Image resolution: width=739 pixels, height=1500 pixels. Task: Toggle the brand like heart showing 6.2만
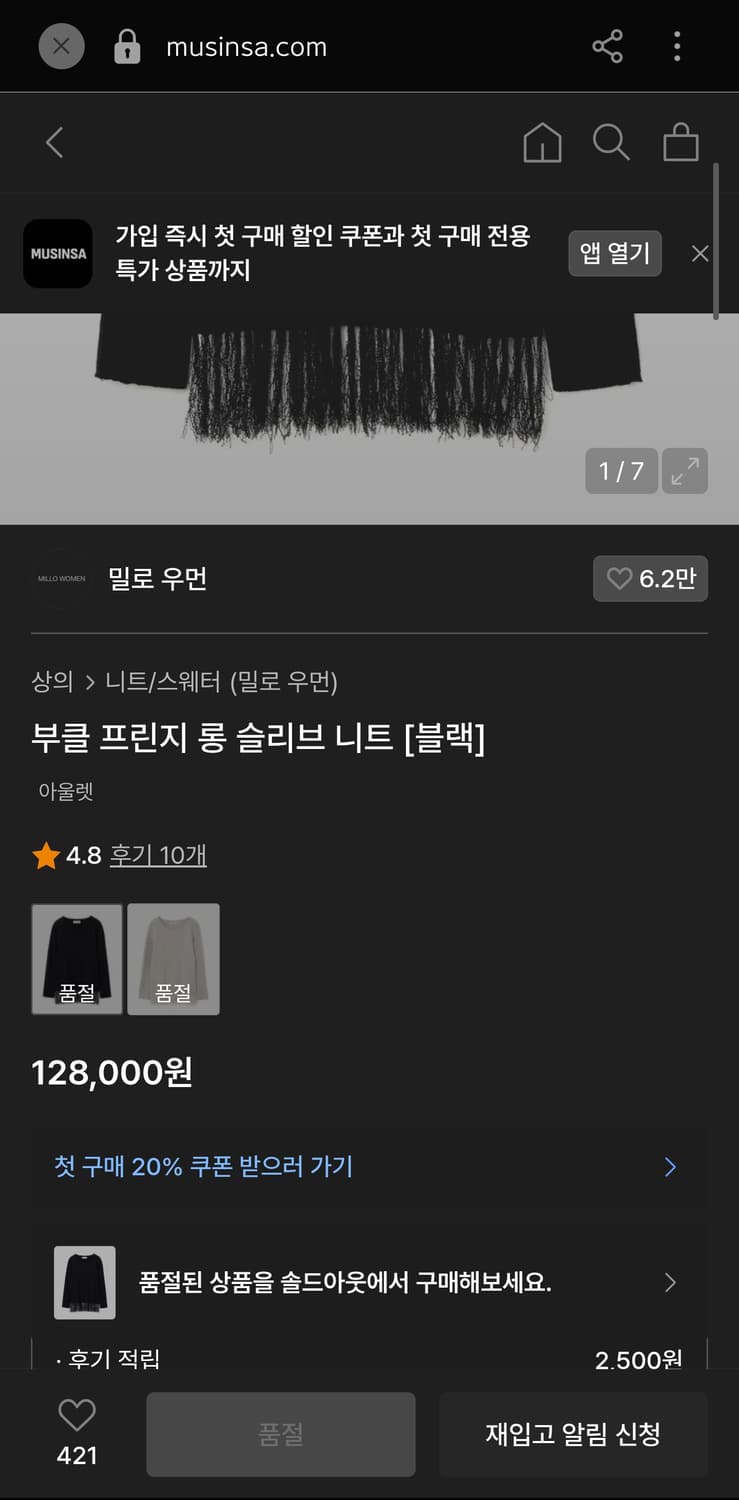[x=650, y=578]
